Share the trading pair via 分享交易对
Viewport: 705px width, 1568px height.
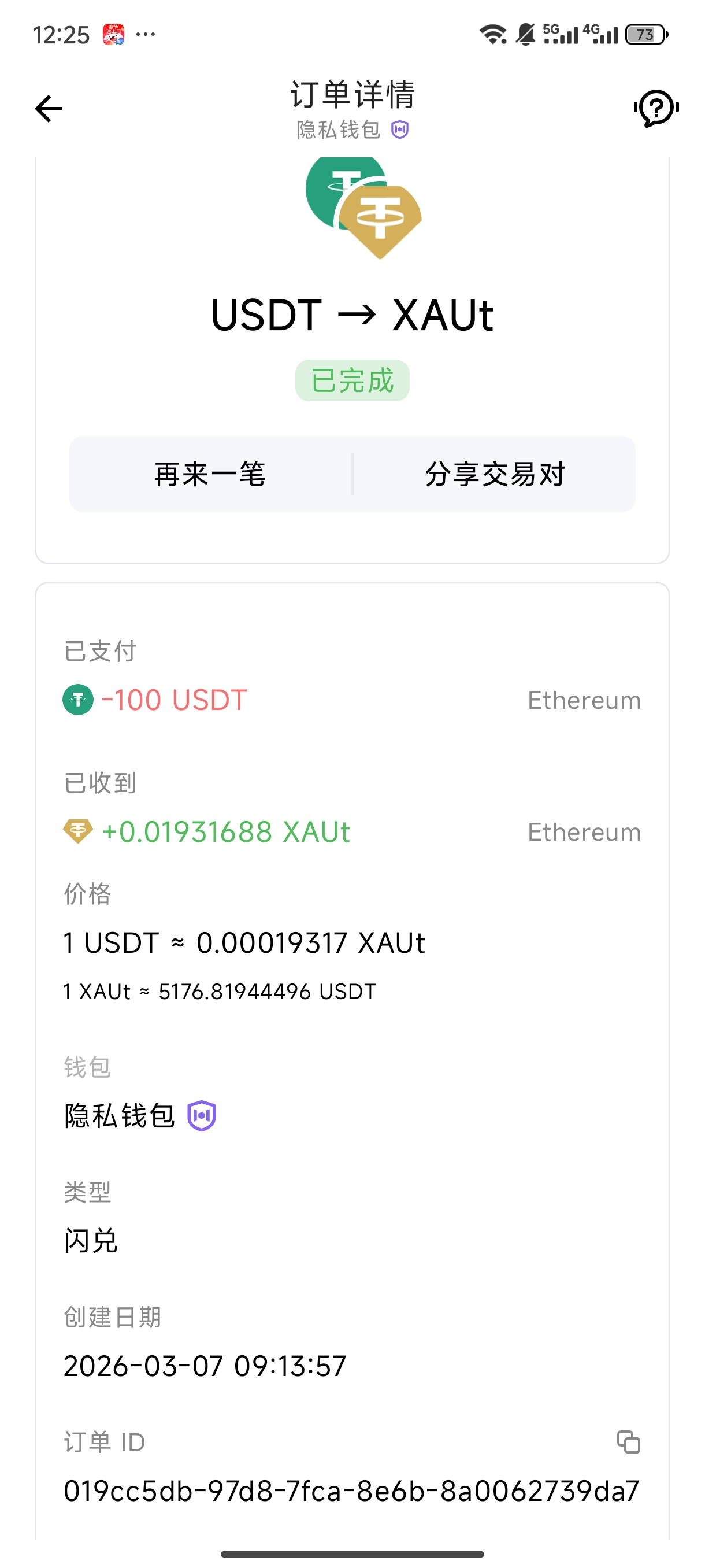pyautogui.click(x=495, y=474)
